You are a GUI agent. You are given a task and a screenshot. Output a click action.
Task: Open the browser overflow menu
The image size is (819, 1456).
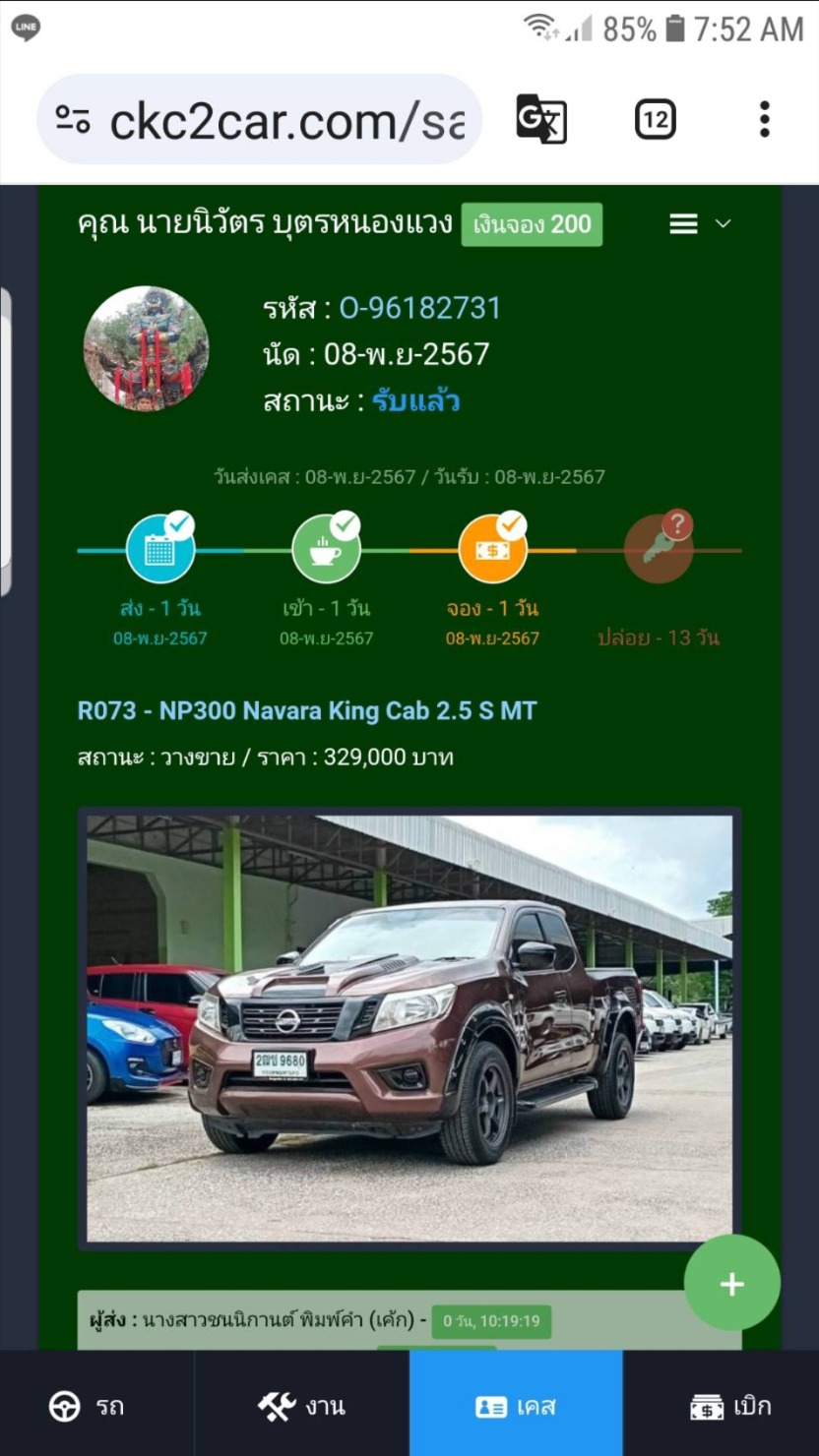point(764,120)
